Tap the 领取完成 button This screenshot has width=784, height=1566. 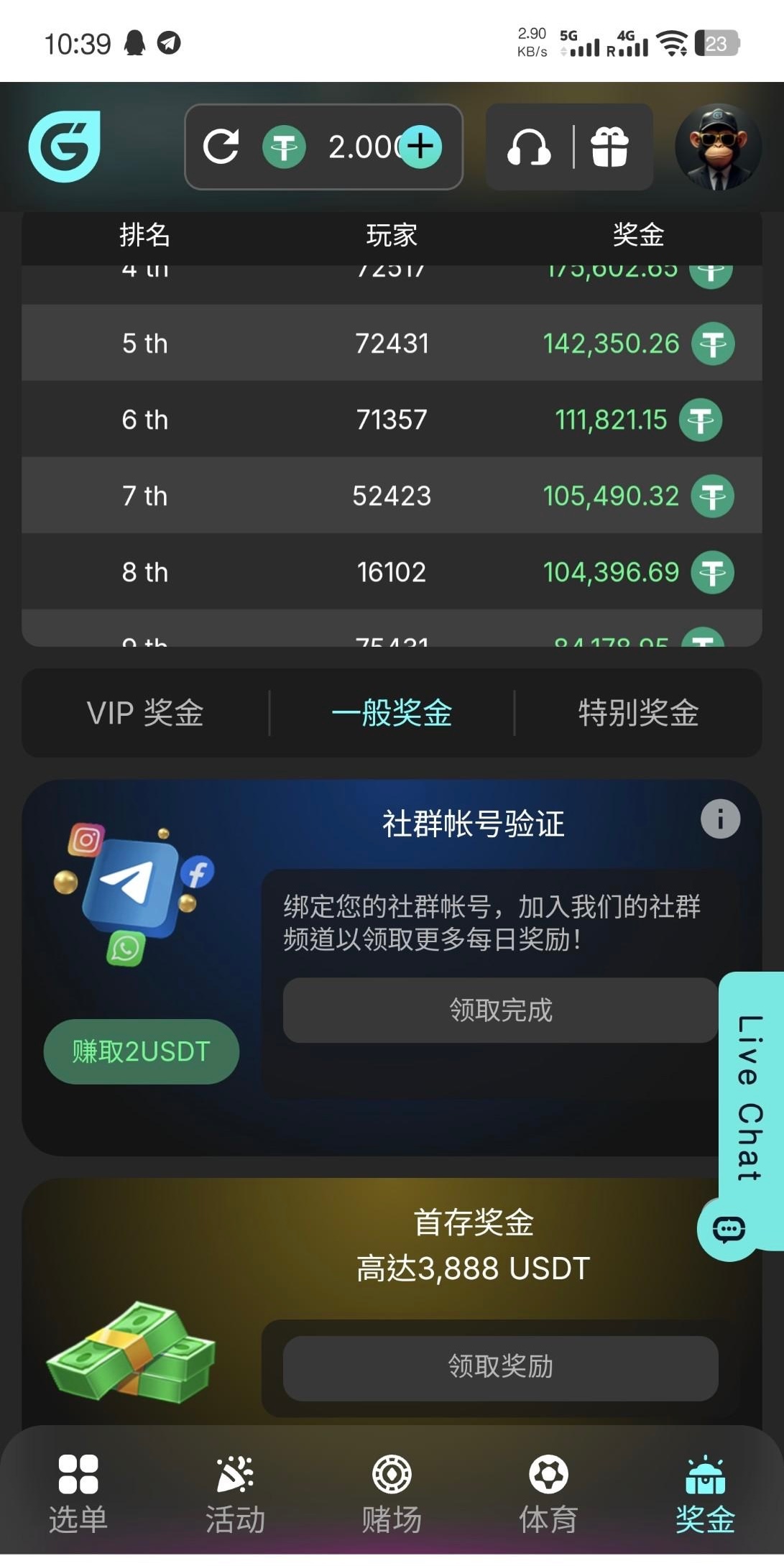click(x=500, y=1010)
